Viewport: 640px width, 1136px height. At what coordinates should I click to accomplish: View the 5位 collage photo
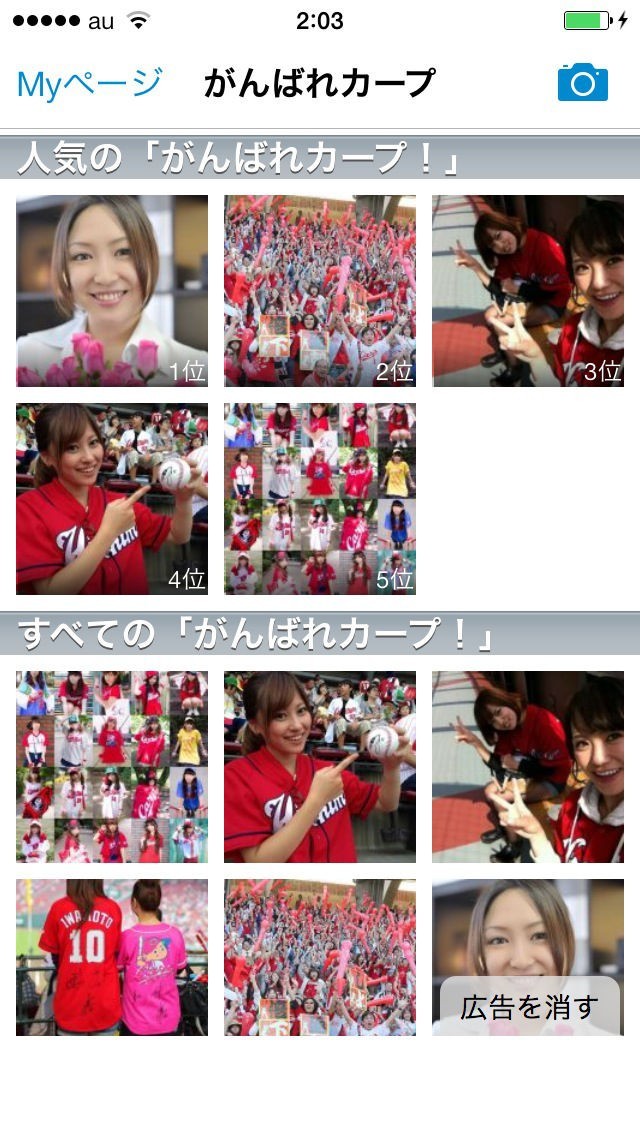point(320,498)
